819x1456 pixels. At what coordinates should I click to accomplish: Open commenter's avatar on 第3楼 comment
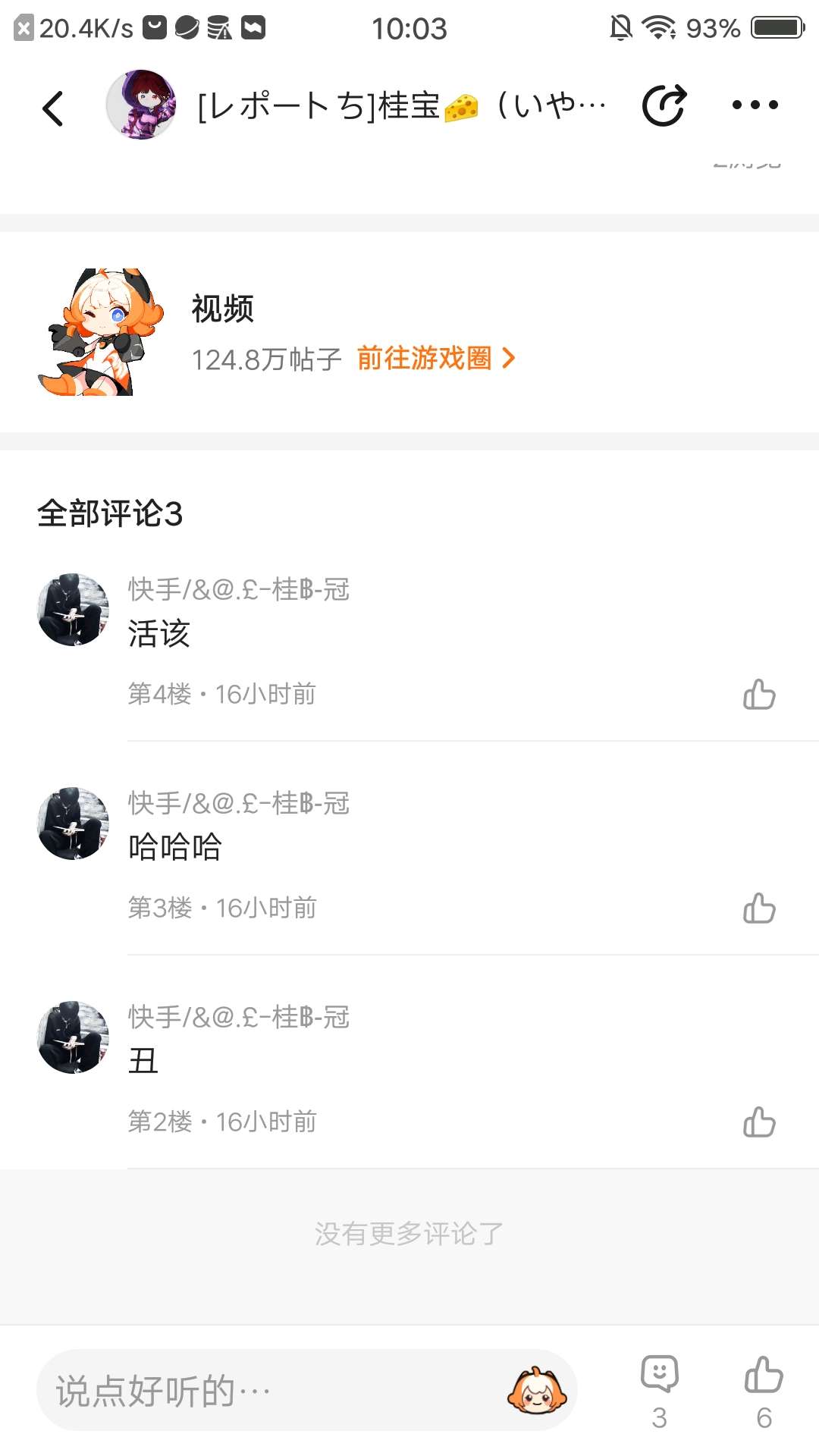coord(73,824)
